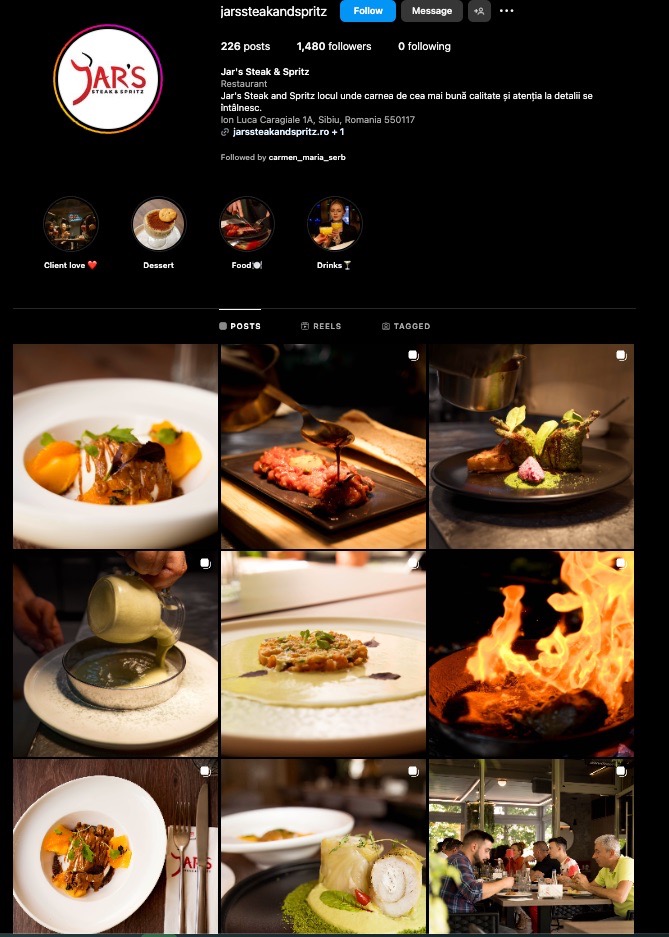The height and width of the screenshot is (937, 669).
Task: Open the post of sauce poured from a jug
Action: [114, 653]
